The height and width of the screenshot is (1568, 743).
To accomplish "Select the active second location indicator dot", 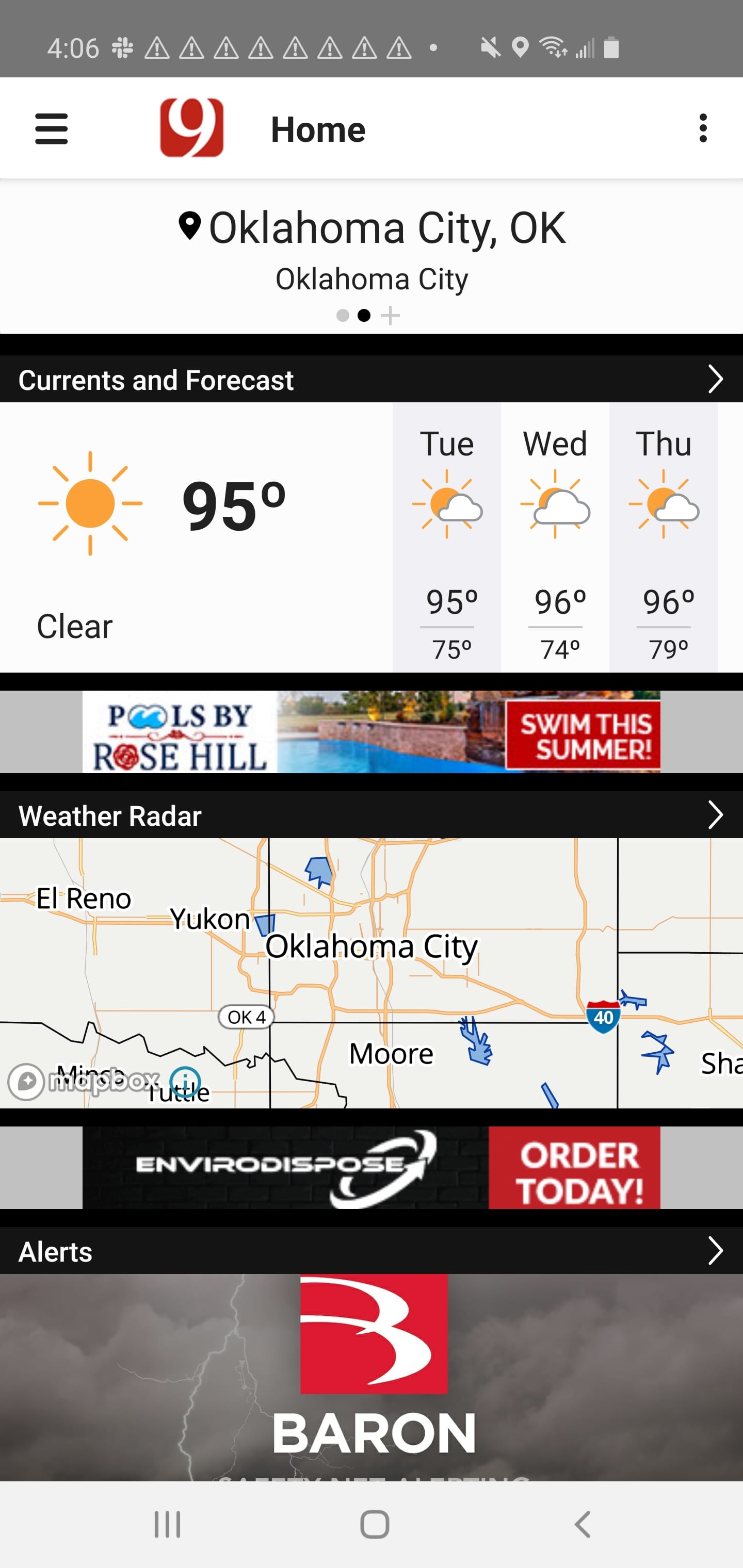I will (x=365, y=315).
